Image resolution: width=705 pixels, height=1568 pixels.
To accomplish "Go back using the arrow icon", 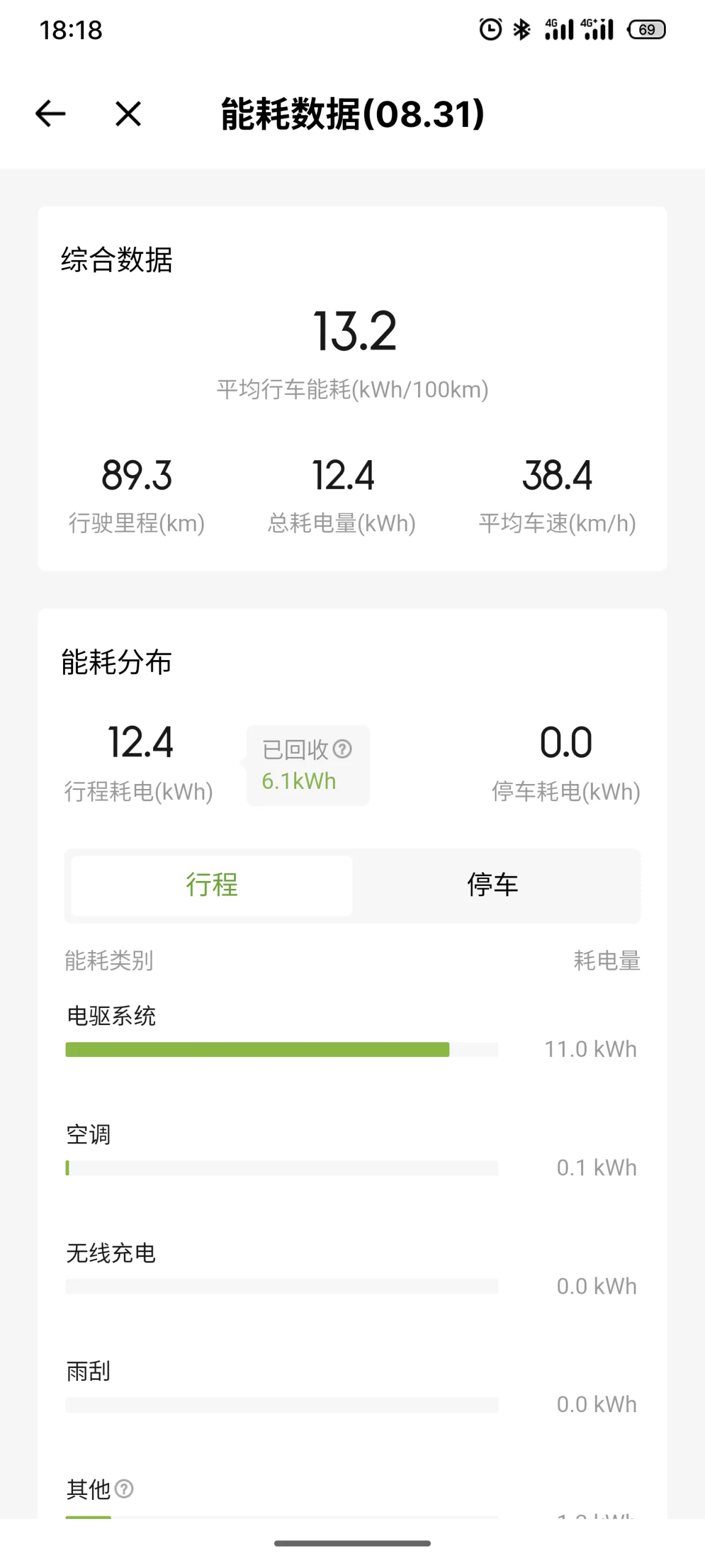I will [x=50, y=114].
